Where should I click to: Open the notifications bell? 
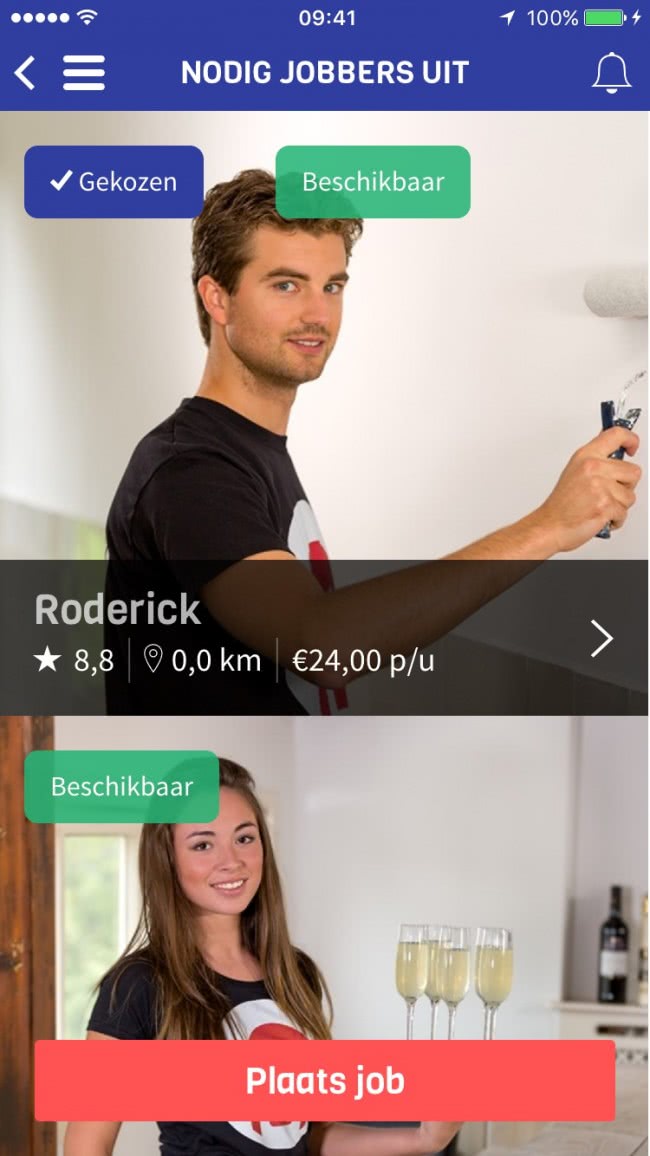coord(611,73)
